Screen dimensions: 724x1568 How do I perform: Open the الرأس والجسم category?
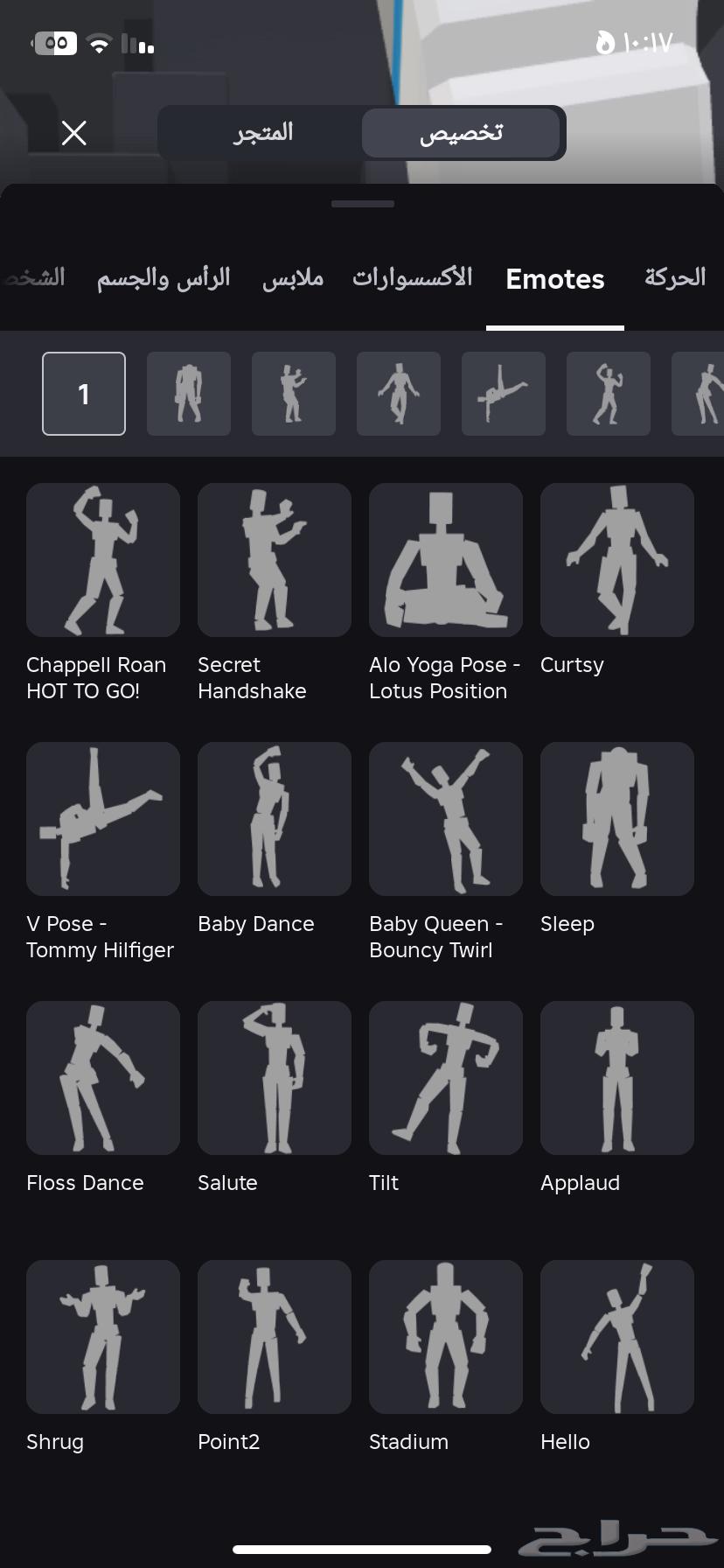[x=164, y=278]
